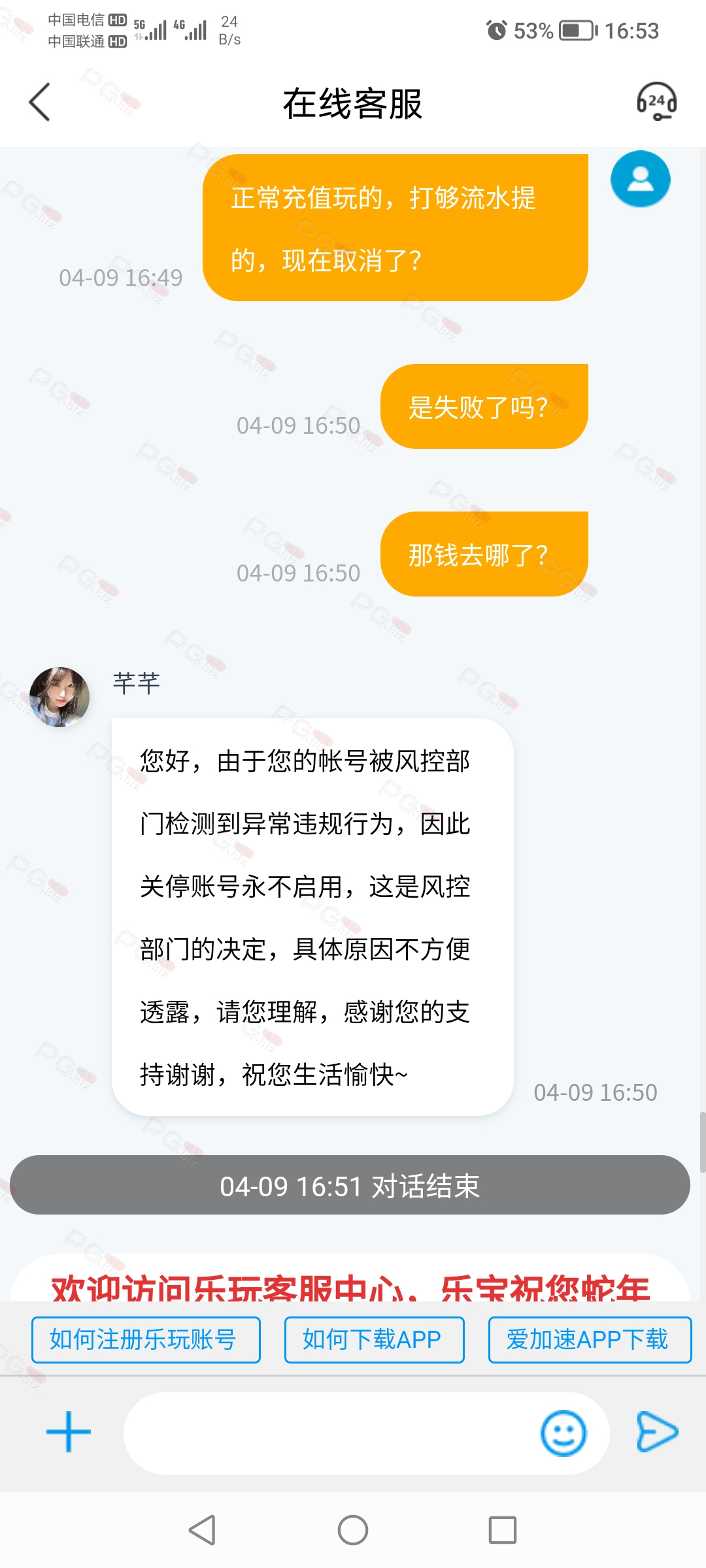
Task: Tap the system home button
Action: click(x=353, y=1530)
